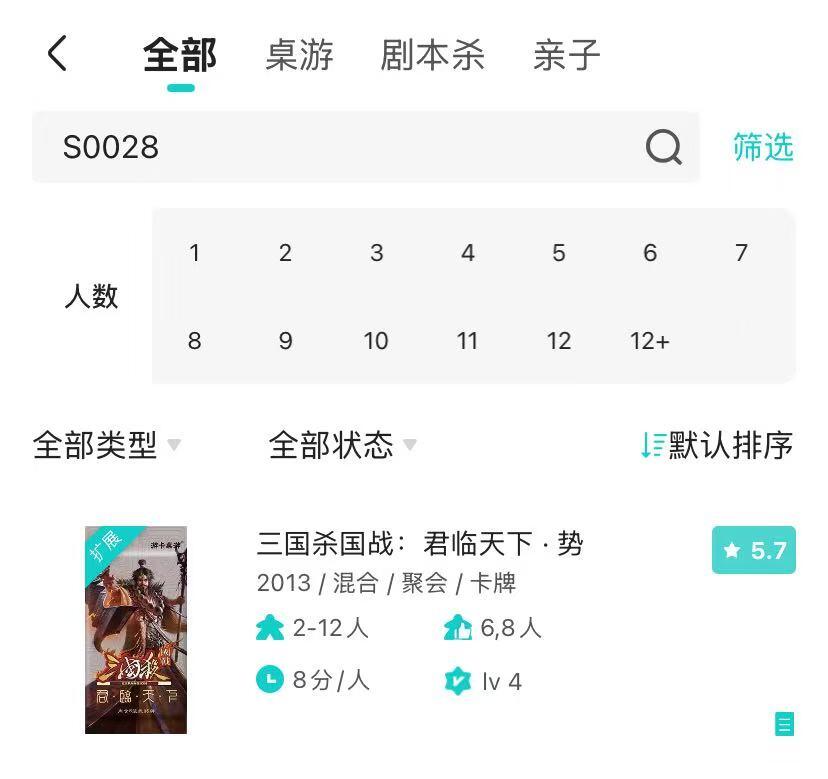Open the 亲子 tab
828x779 pixels.
click(566, 55)
